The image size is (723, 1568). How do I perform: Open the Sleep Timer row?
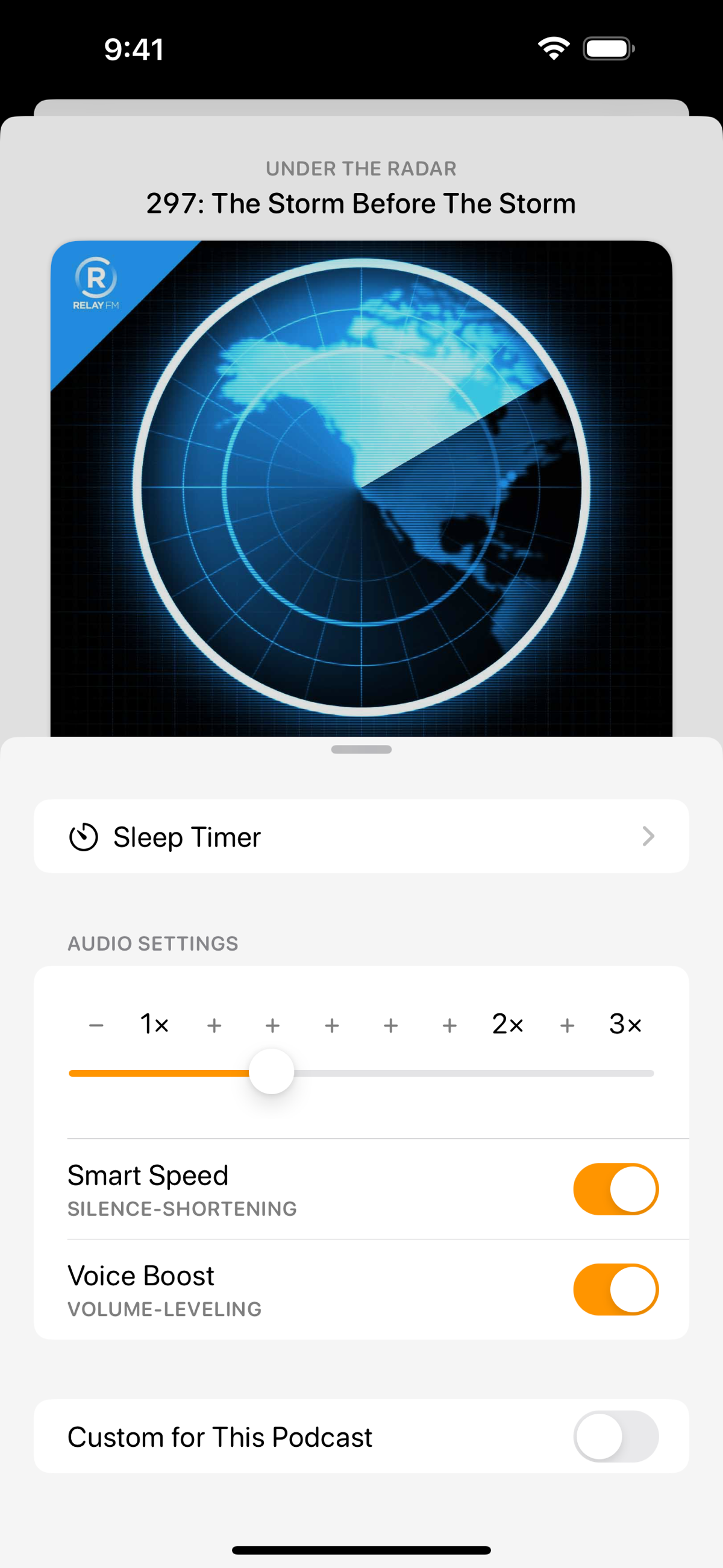point(361,836)
